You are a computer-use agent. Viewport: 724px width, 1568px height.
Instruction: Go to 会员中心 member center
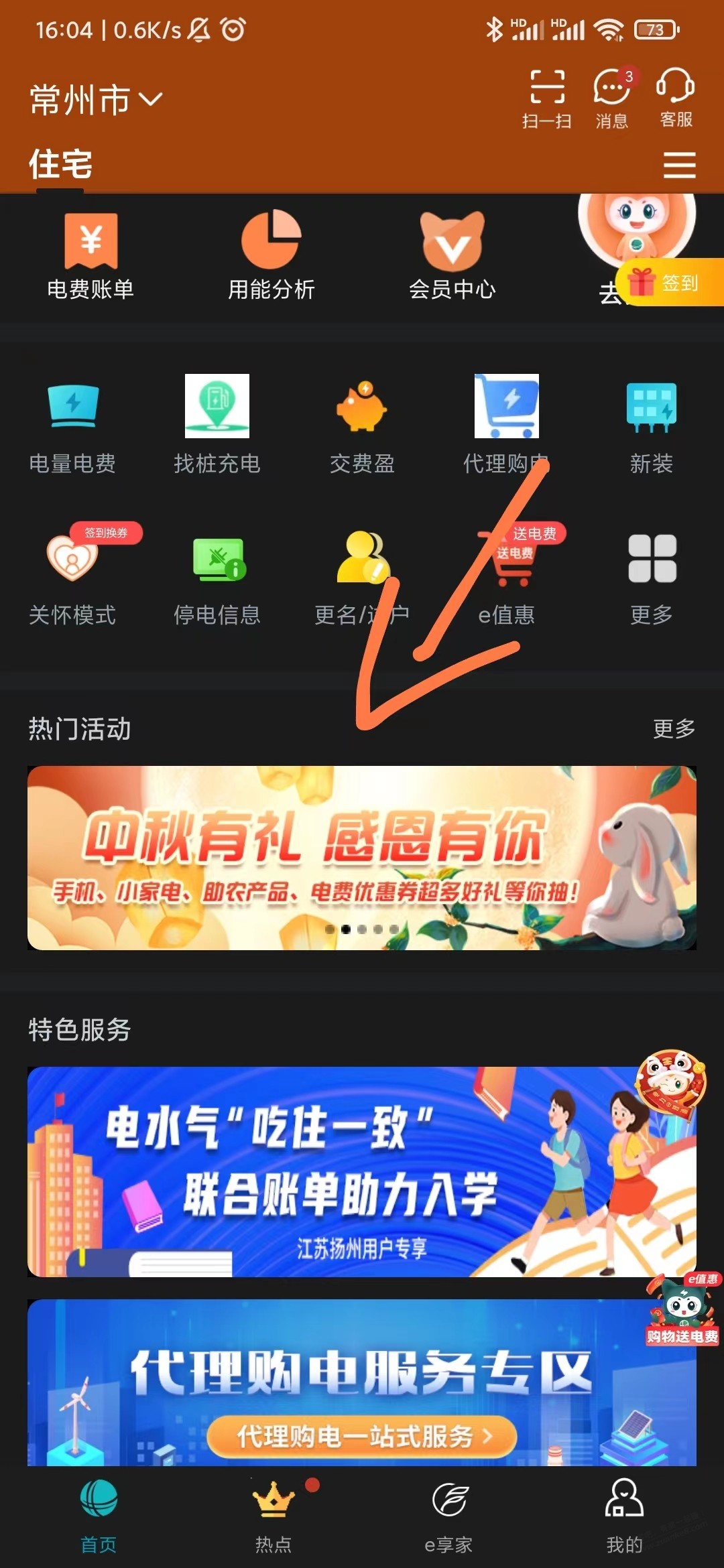click(452, 256)
